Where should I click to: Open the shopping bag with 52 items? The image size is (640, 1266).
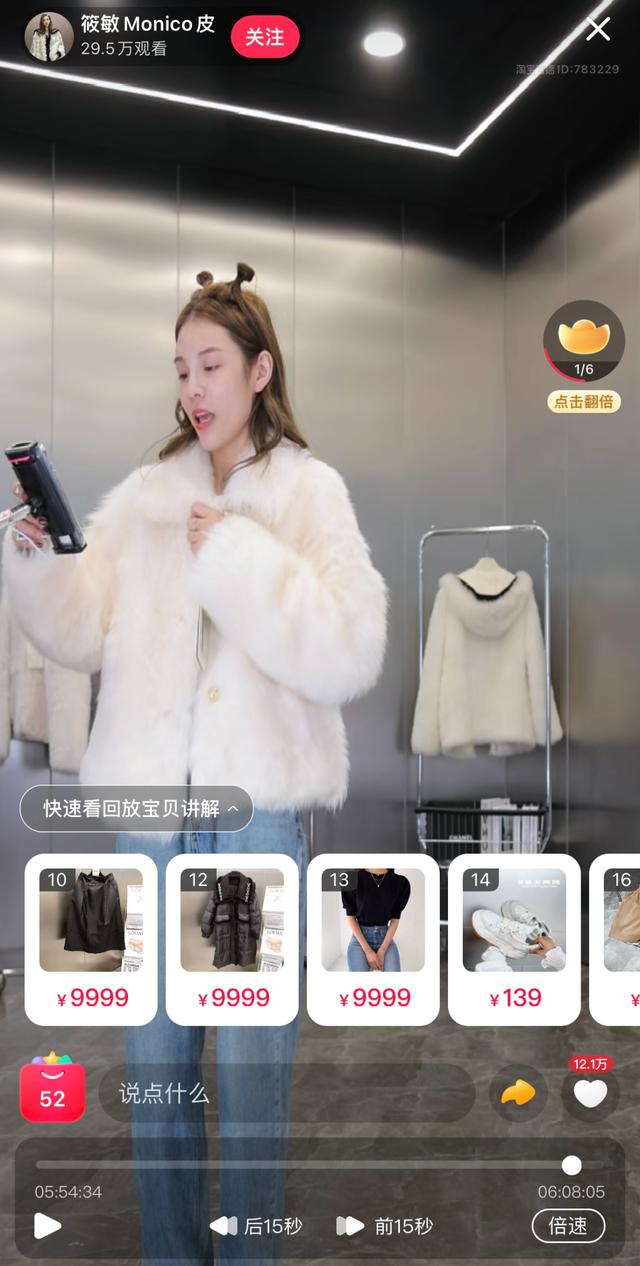52,1092
